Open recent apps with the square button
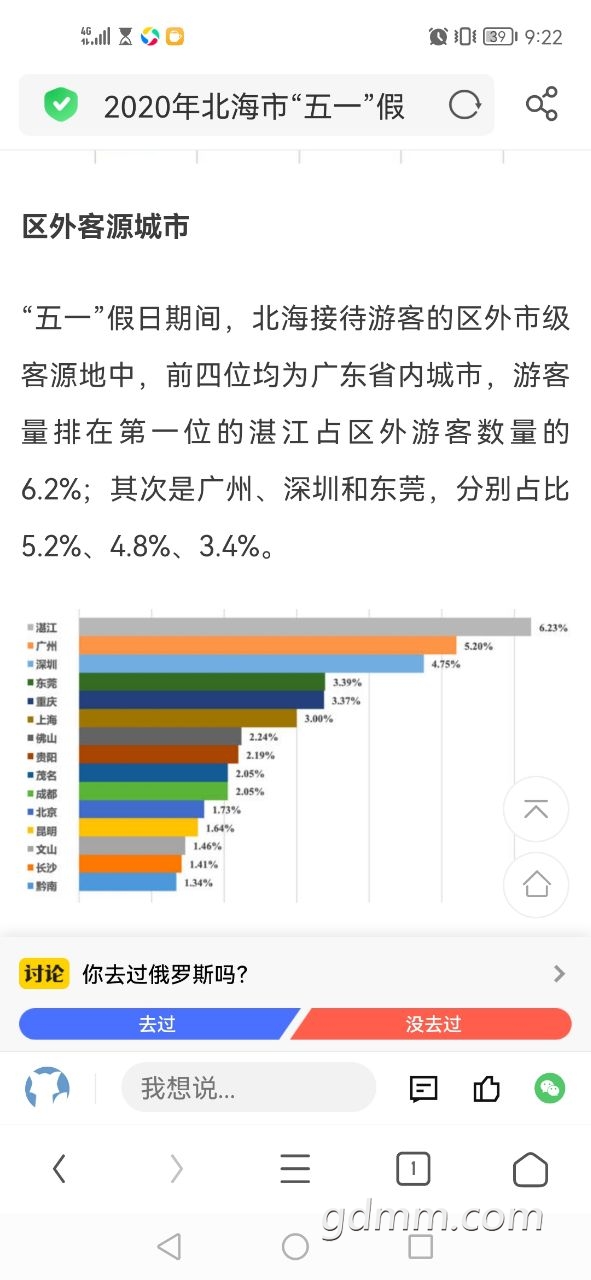This screenshot has height=1280, width=591. tap(421, 1246)
